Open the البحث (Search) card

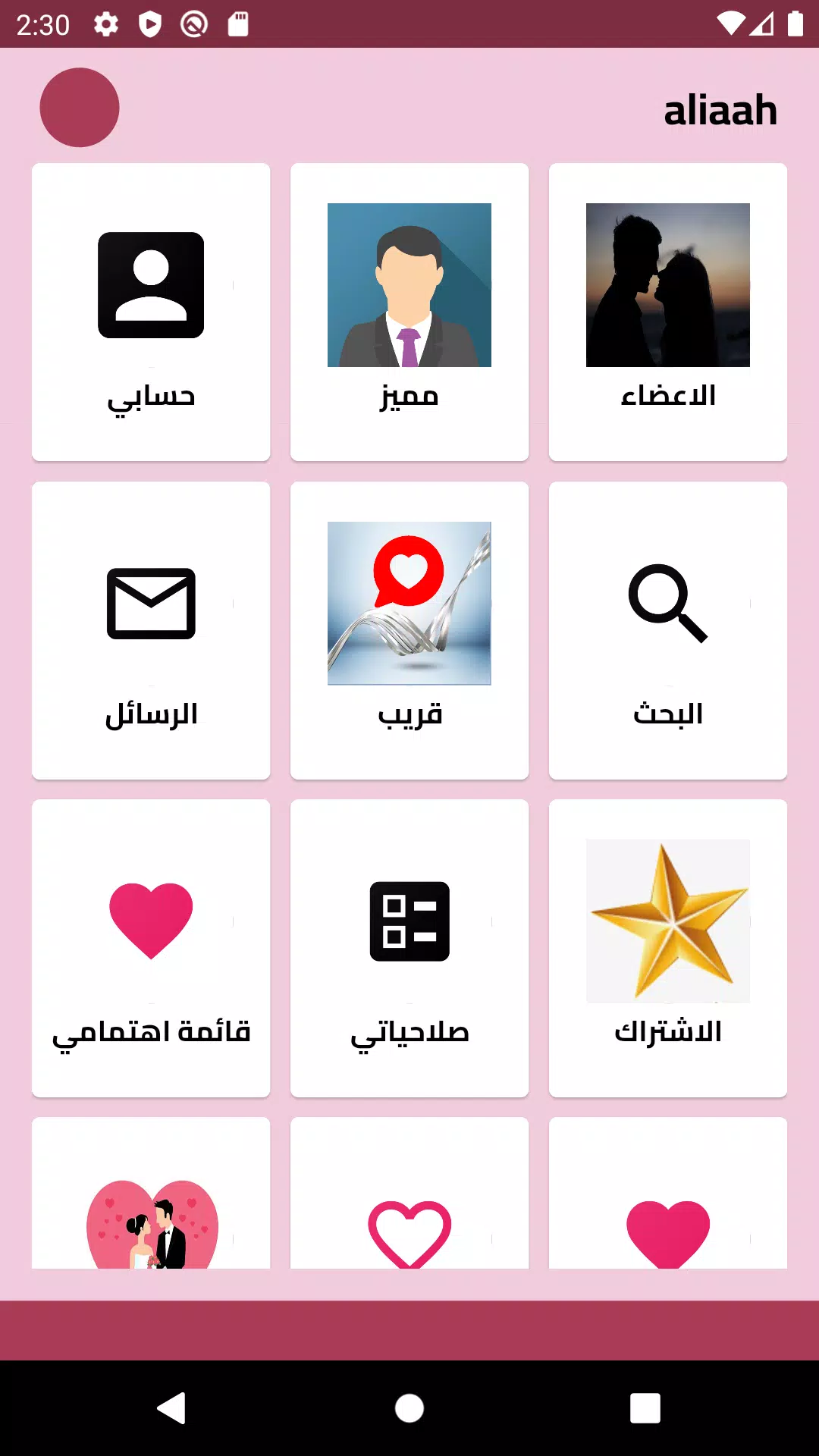[x=668, y=630]
